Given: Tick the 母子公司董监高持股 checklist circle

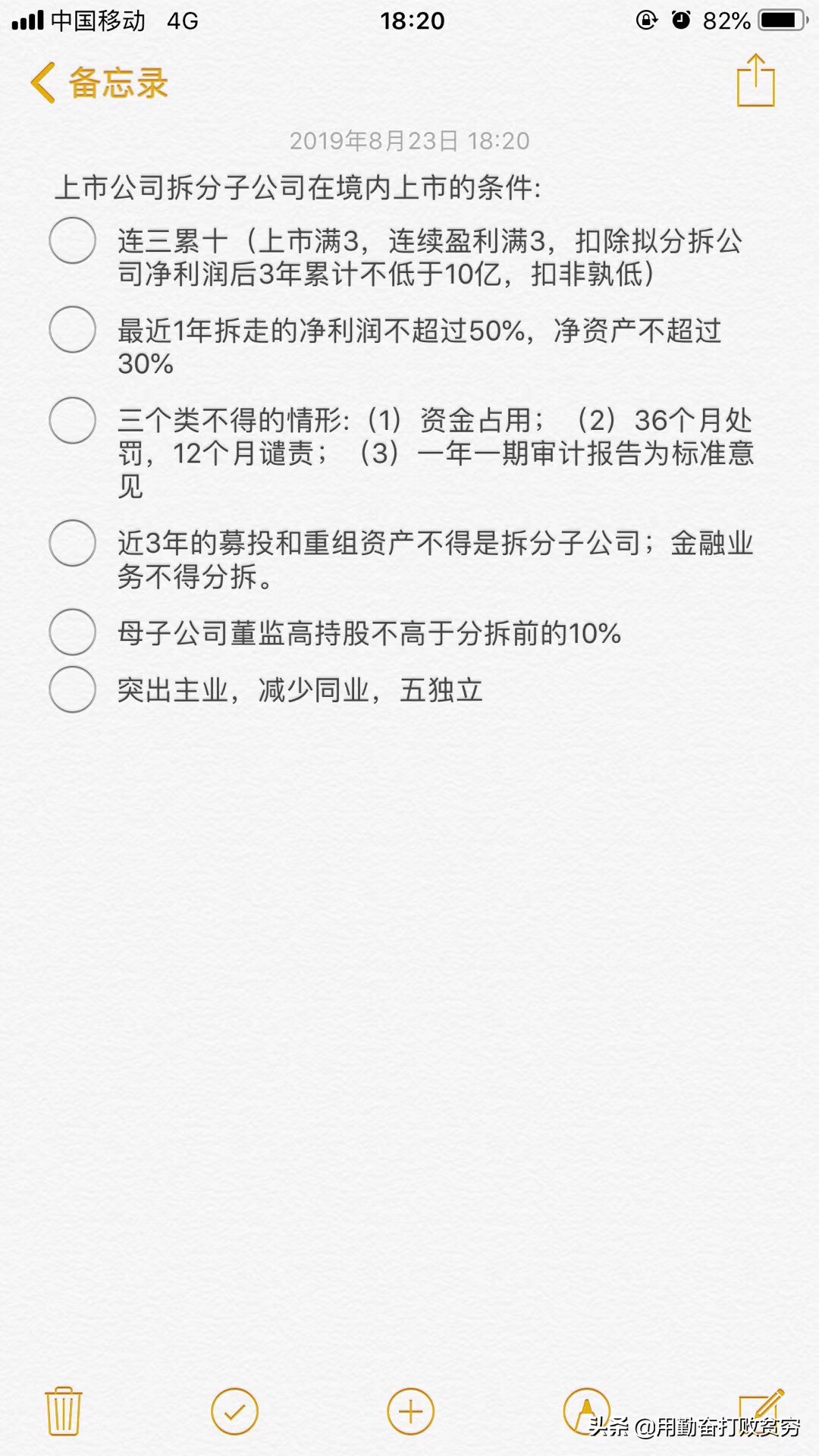Looking at the screenshot, I should coord(72,632).
